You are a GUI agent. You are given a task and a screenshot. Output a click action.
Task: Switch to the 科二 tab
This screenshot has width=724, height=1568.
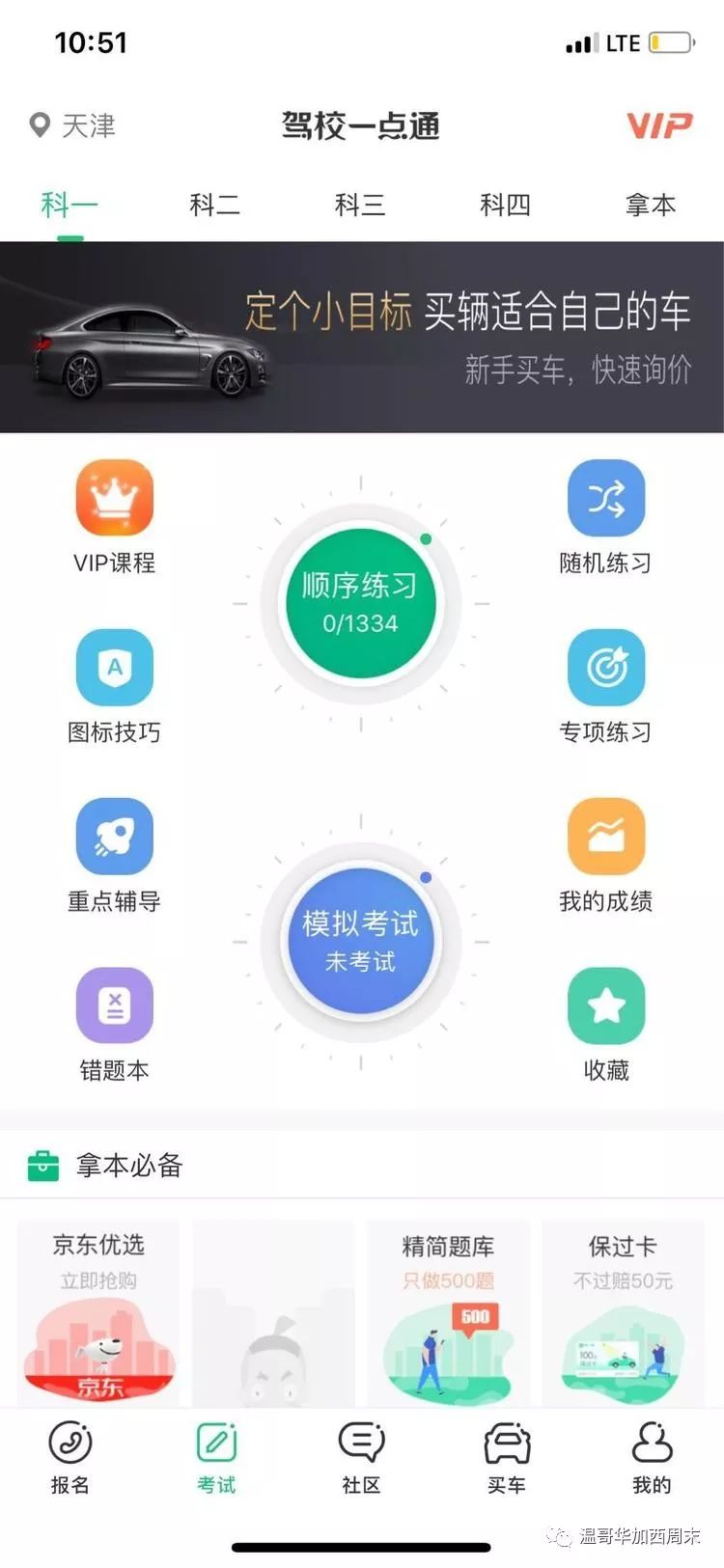click(214, 205)
